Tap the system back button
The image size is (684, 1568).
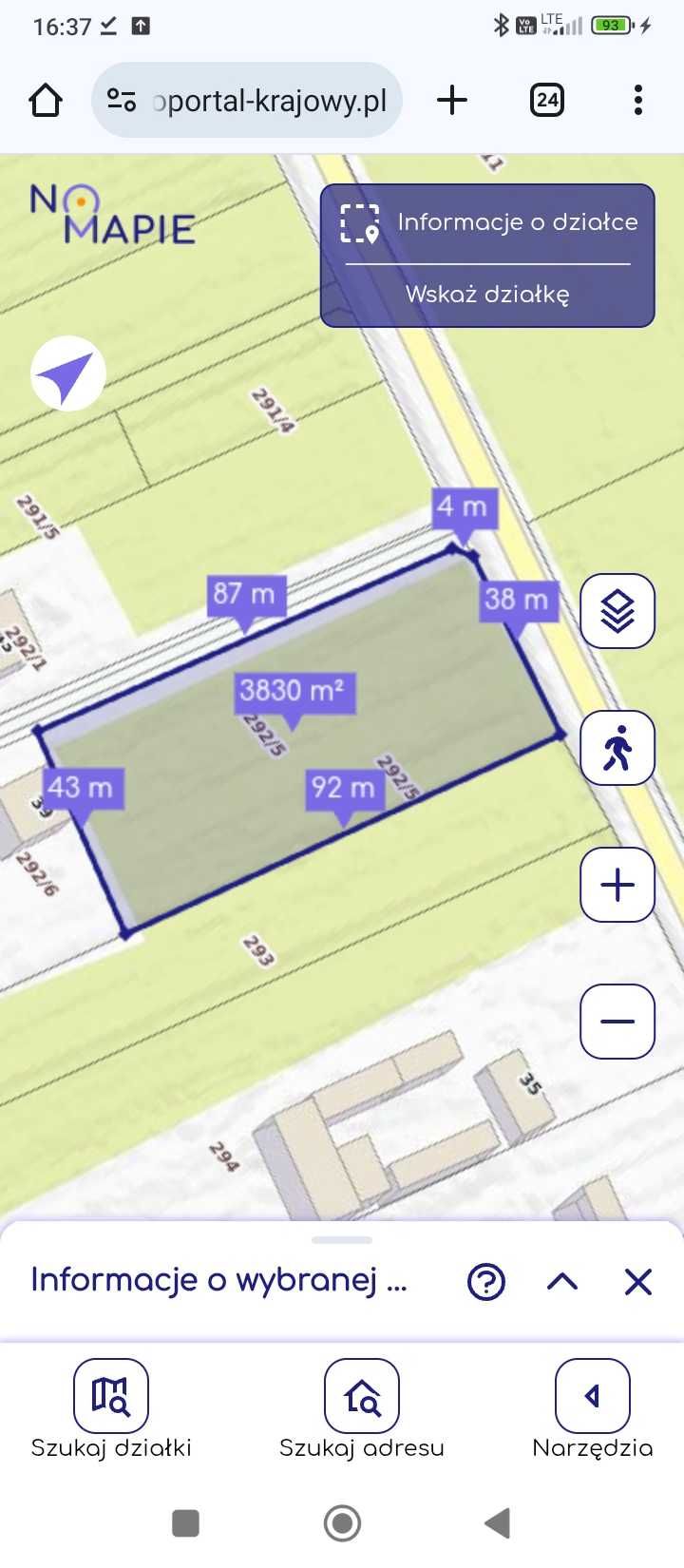498,1523
